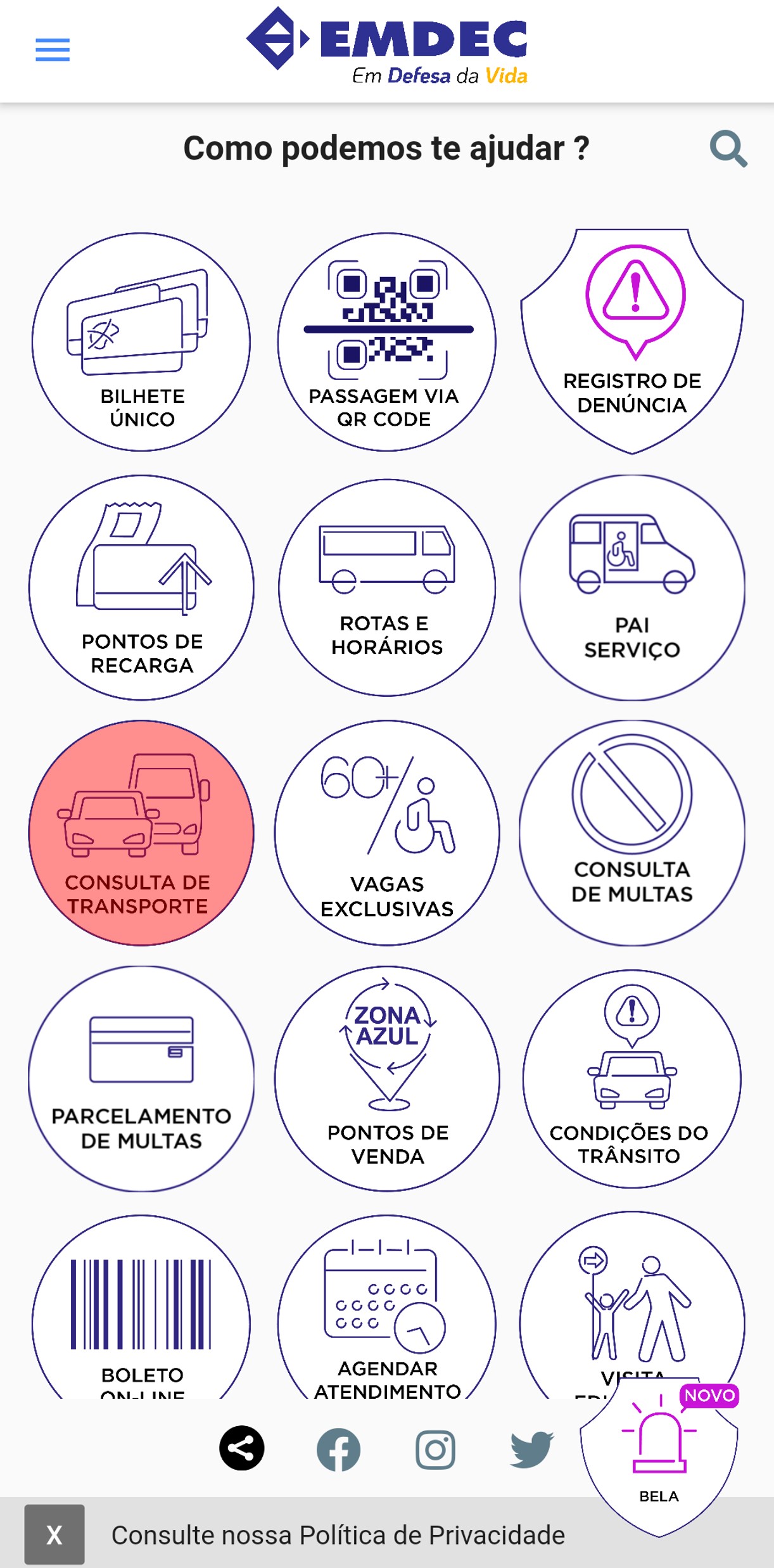774x1568 pixels.
Task: Open Parcelamento de Multas
Action: [x=141, y=1078]
